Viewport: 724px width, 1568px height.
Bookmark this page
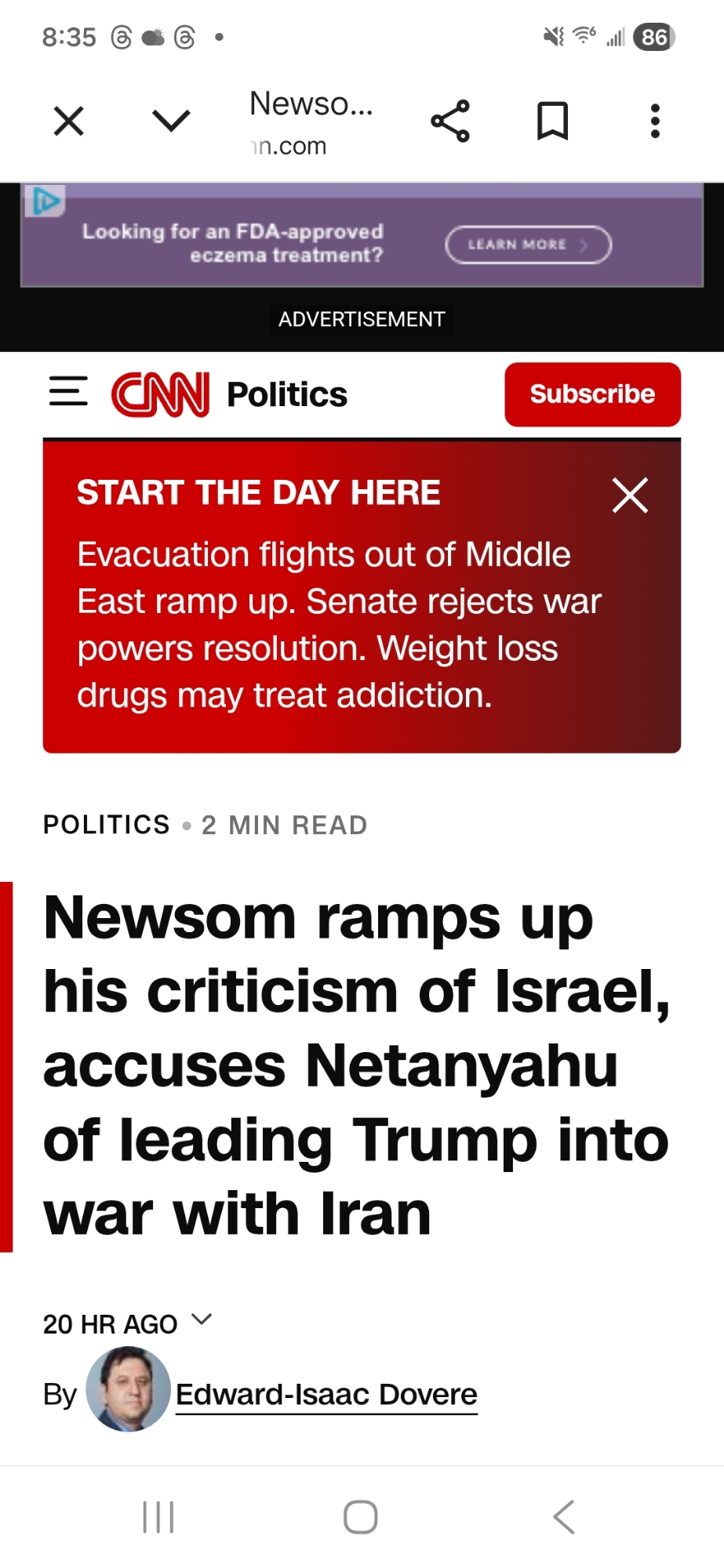(x=552, y=121)
